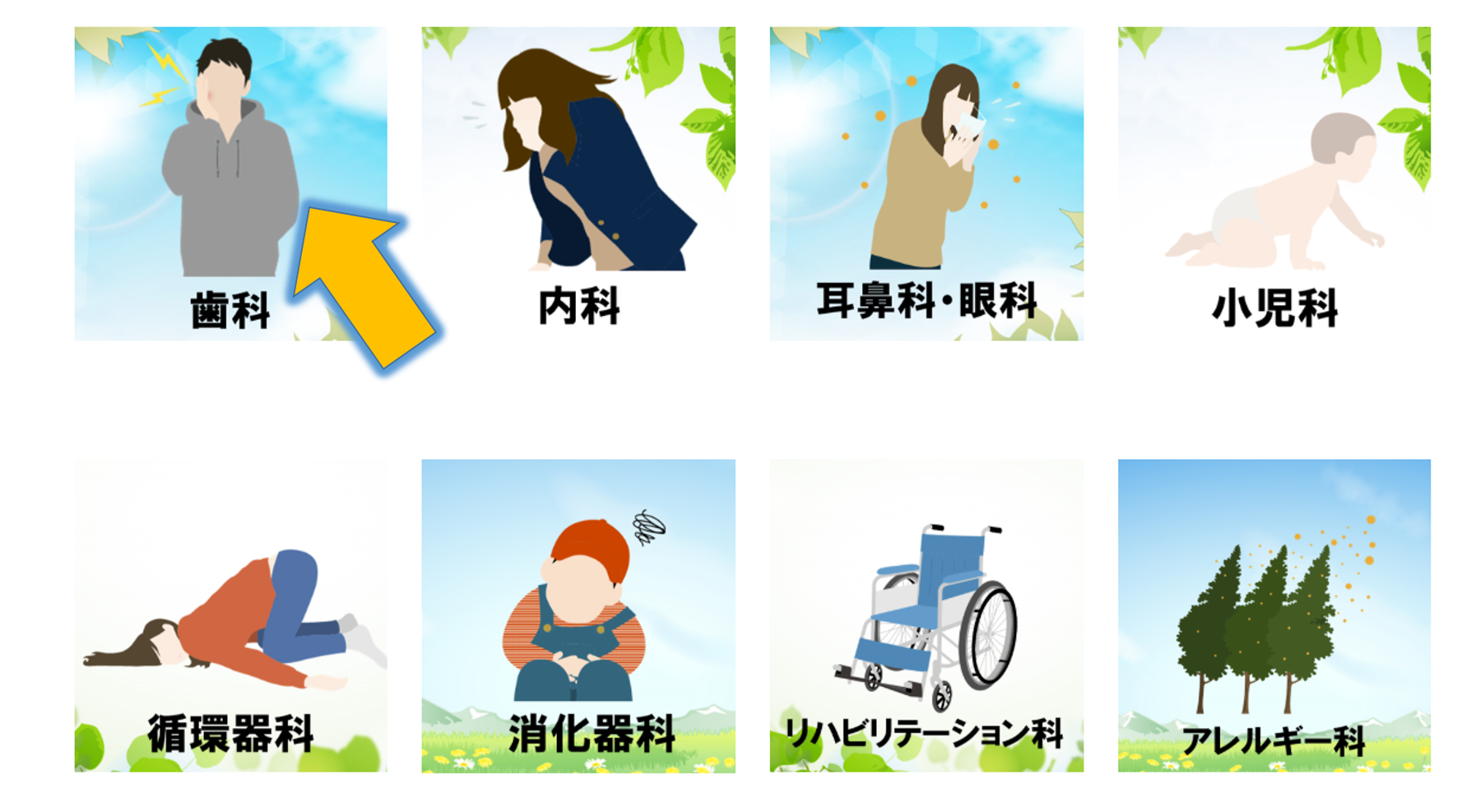Open the 消化器科 gastroenterology tile

[578, 615]
